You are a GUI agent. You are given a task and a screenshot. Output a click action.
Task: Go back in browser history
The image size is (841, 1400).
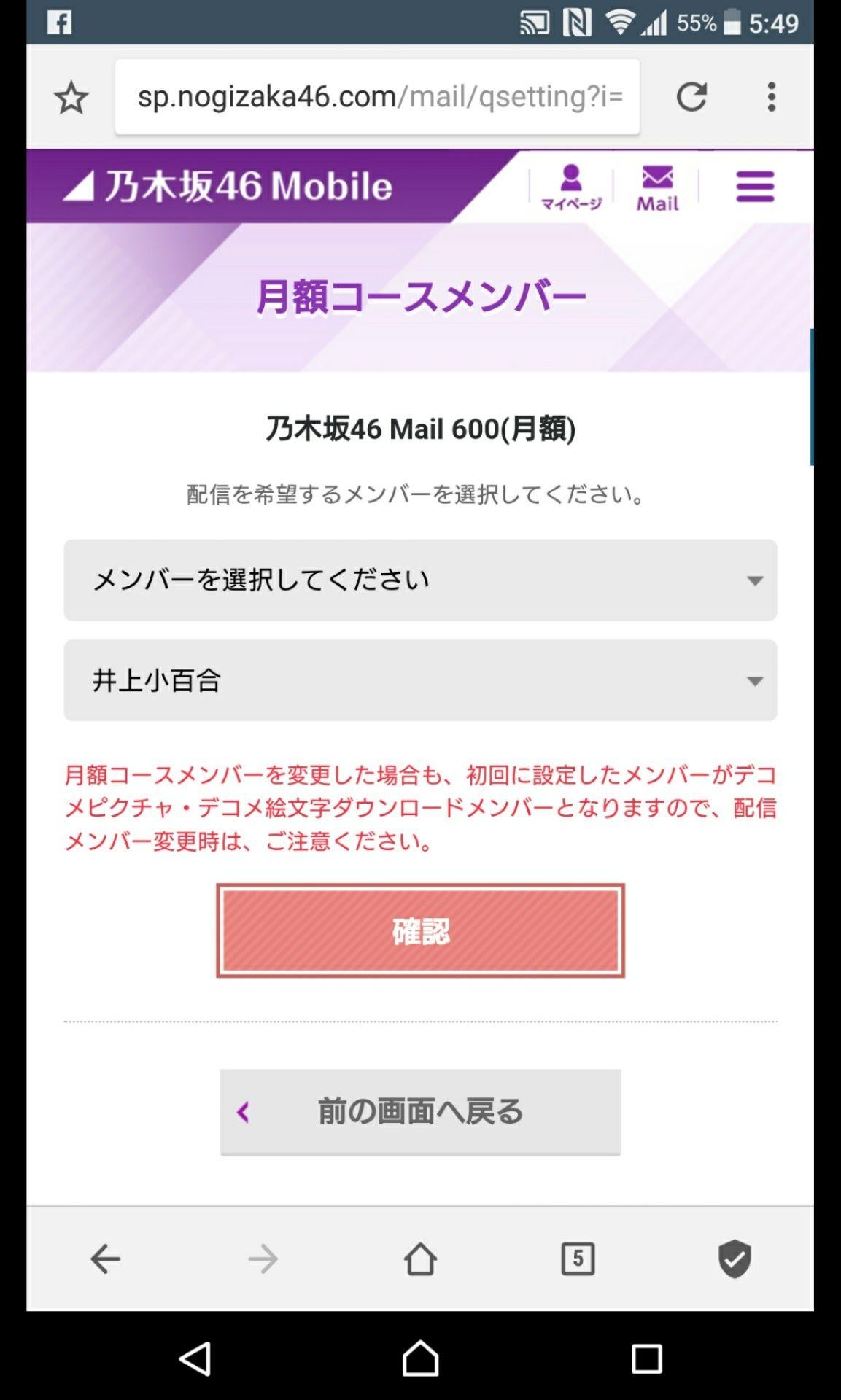pos(106,1259)
